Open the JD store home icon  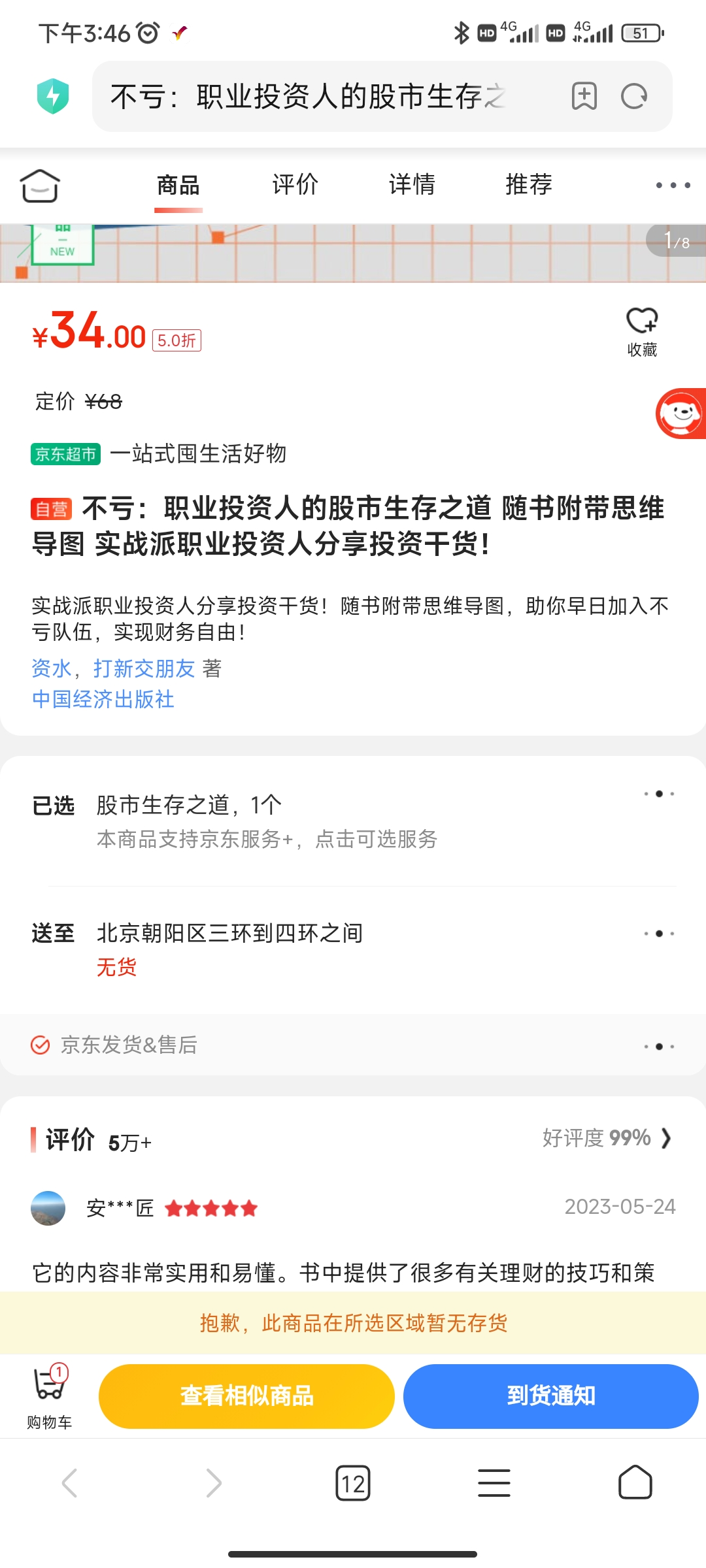(x=41, y=186)
